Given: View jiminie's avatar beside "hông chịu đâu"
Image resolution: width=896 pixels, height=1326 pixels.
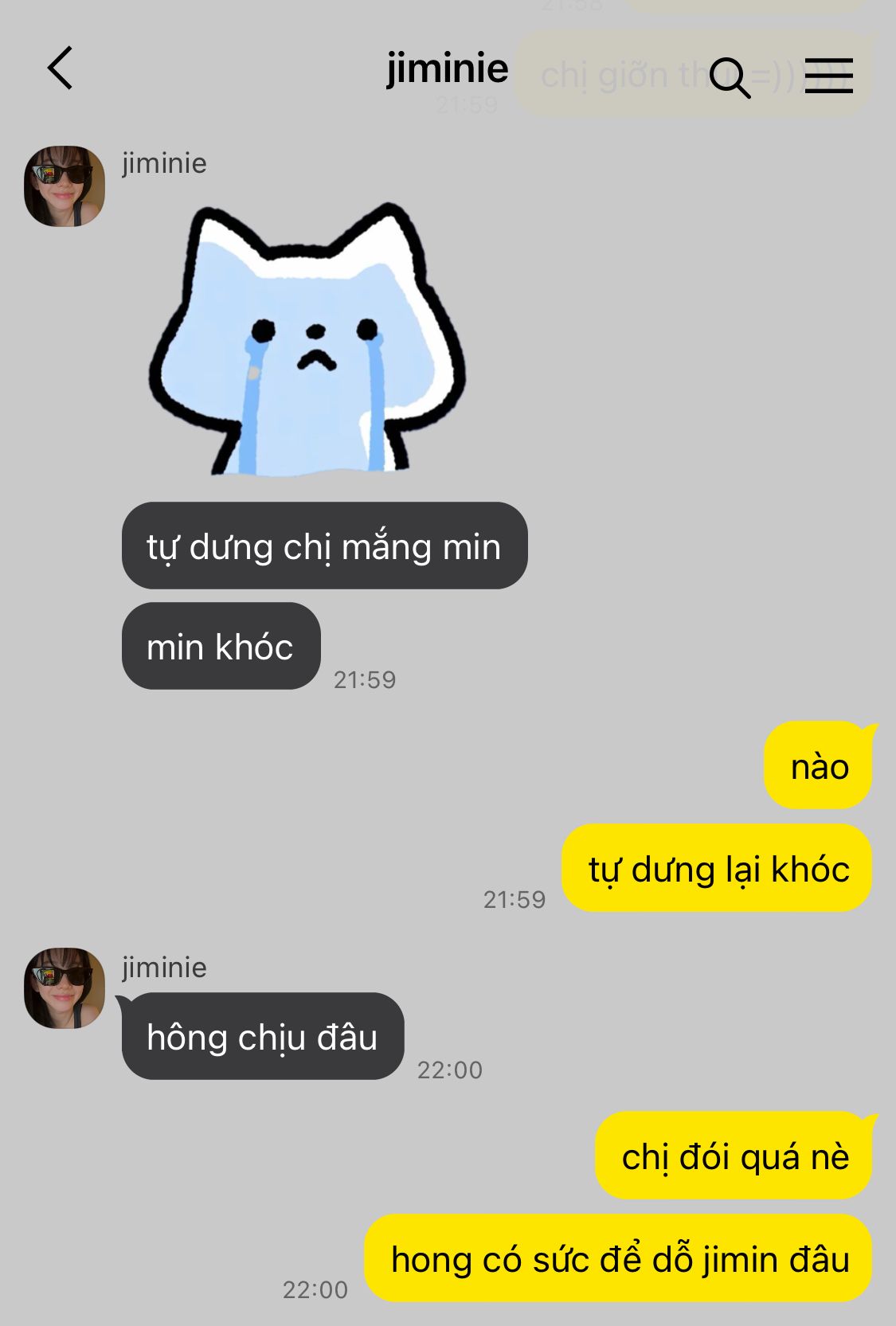Looking at the screenshot, I should 65,988.
